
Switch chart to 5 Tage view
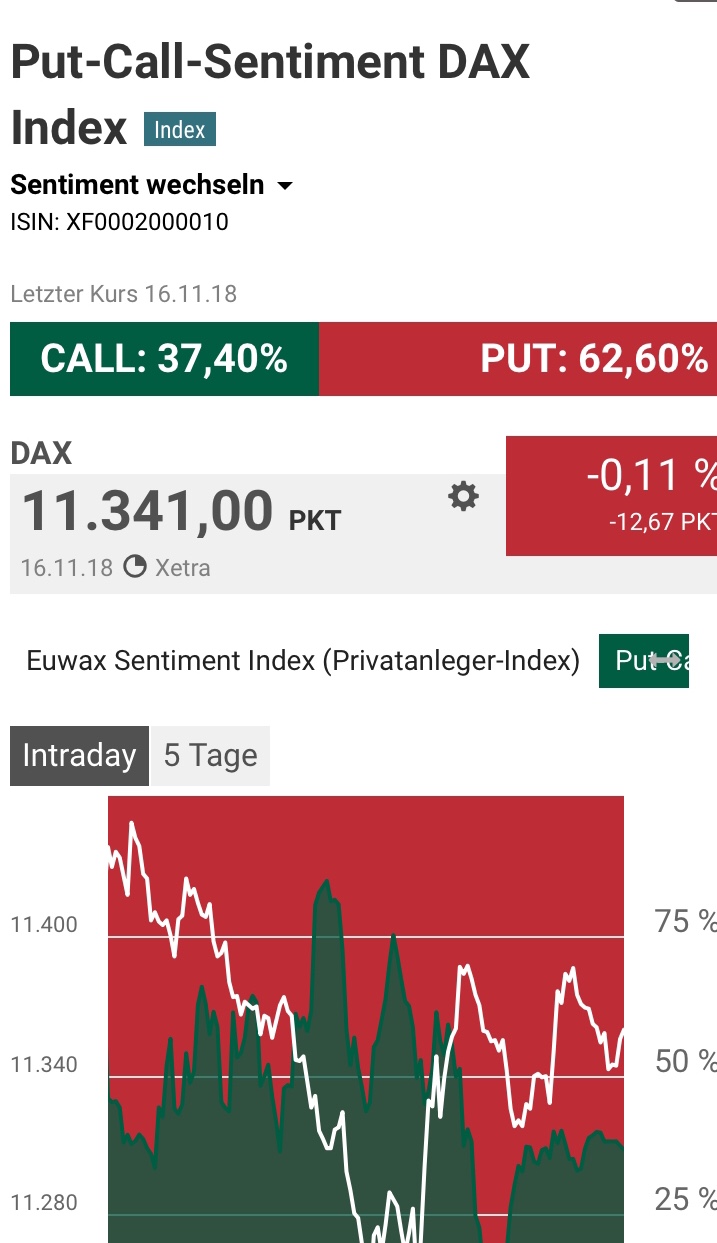tap(210, 756)
